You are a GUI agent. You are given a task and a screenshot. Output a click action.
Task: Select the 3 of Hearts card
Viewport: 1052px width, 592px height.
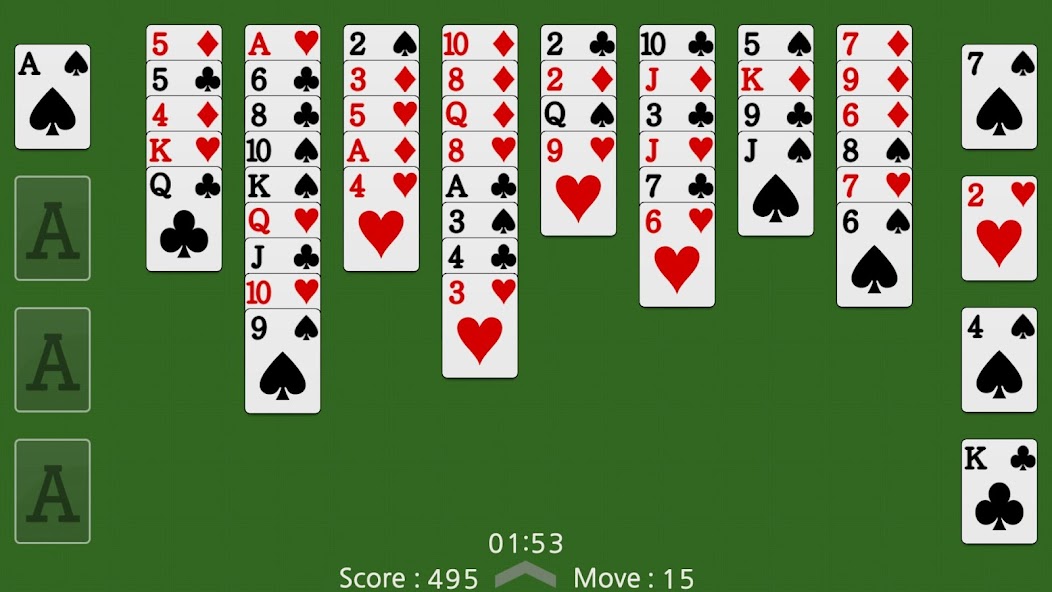click(x=479, y=327)
